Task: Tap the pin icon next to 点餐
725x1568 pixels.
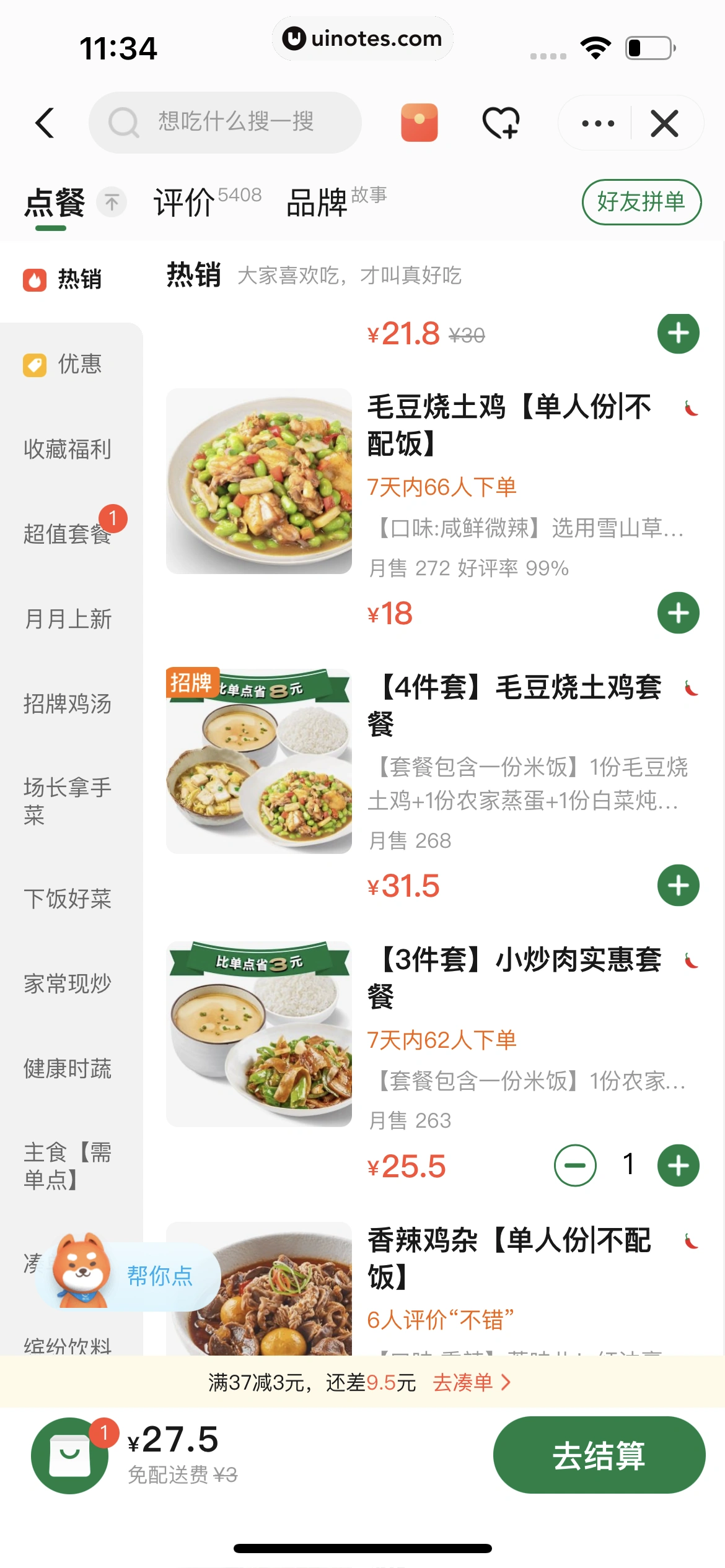Action: click(x=110, y=202)
